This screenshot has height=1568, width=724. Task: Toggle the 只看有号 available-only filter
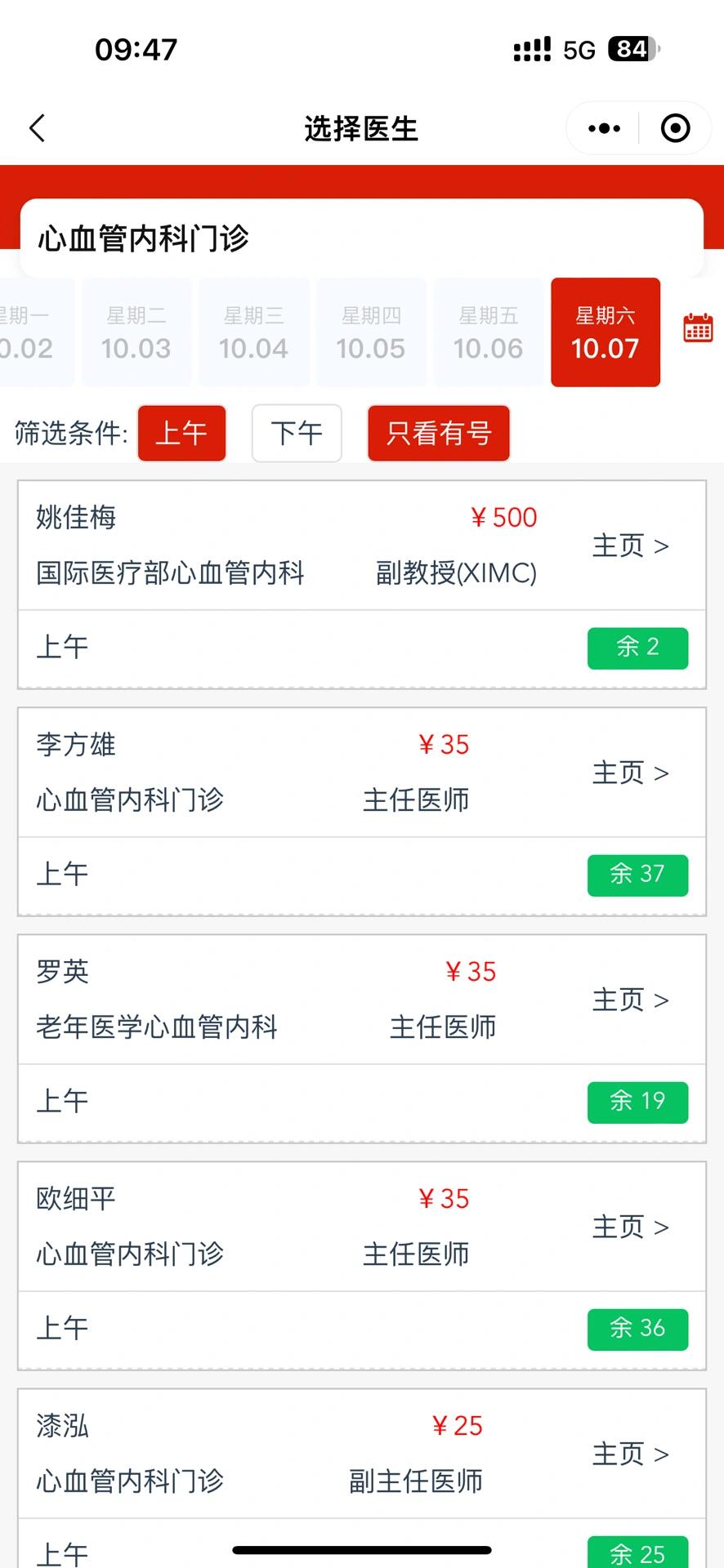tap(439, 434)
